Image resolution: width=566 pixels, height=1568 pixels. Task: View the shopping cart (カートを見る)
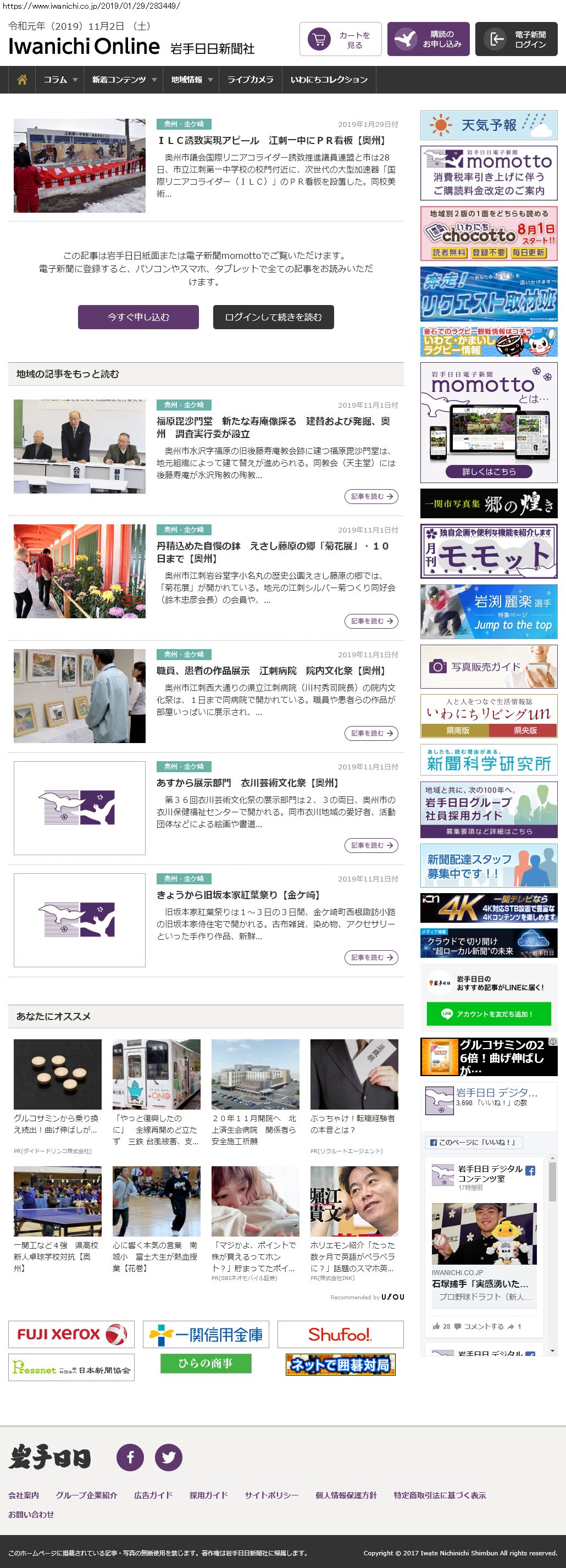340,40
